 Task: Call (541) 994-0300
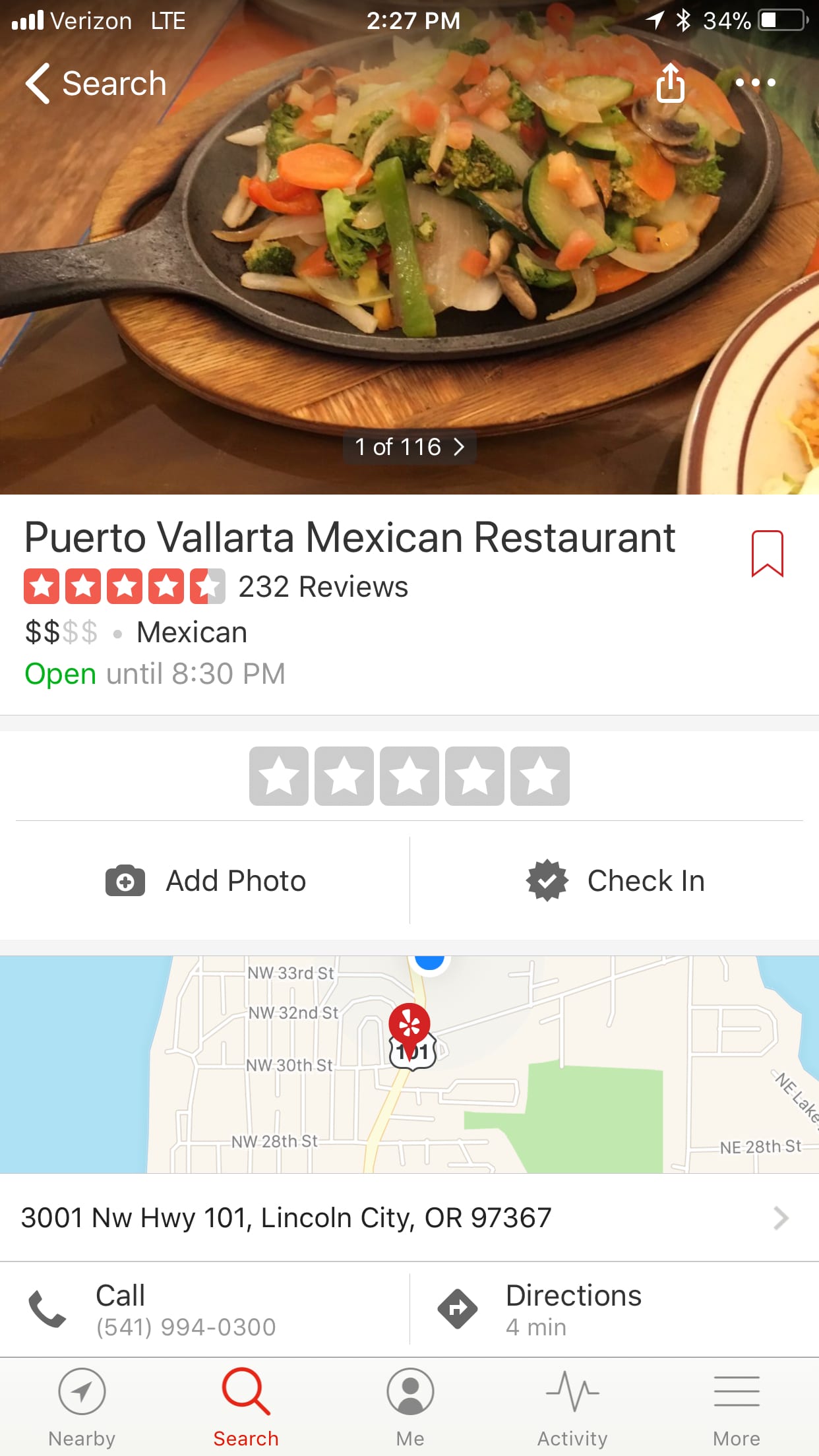point(205,1310)
